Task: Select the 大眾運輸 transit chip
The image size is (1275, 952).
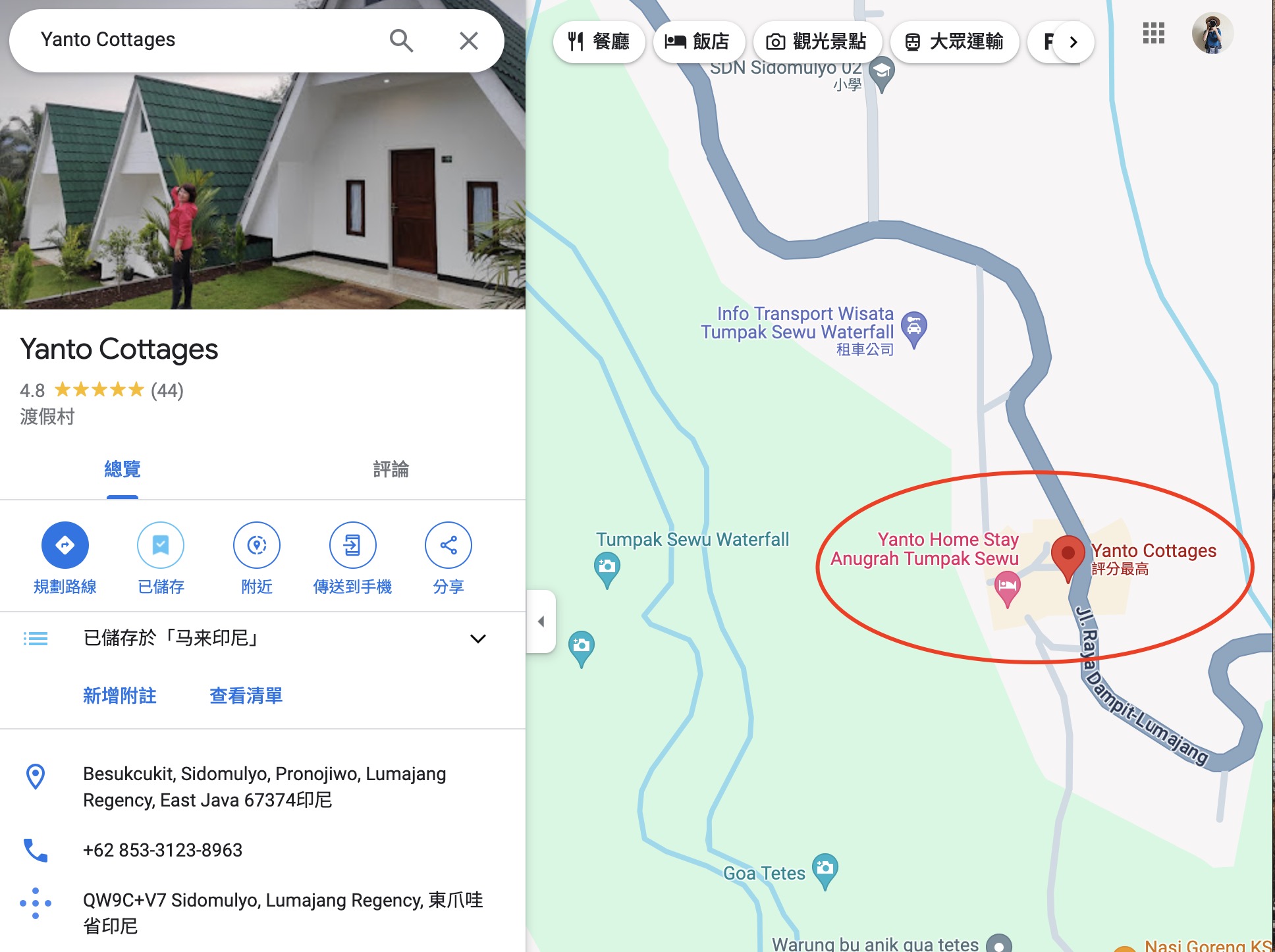Action: click(x=954, y=42)
